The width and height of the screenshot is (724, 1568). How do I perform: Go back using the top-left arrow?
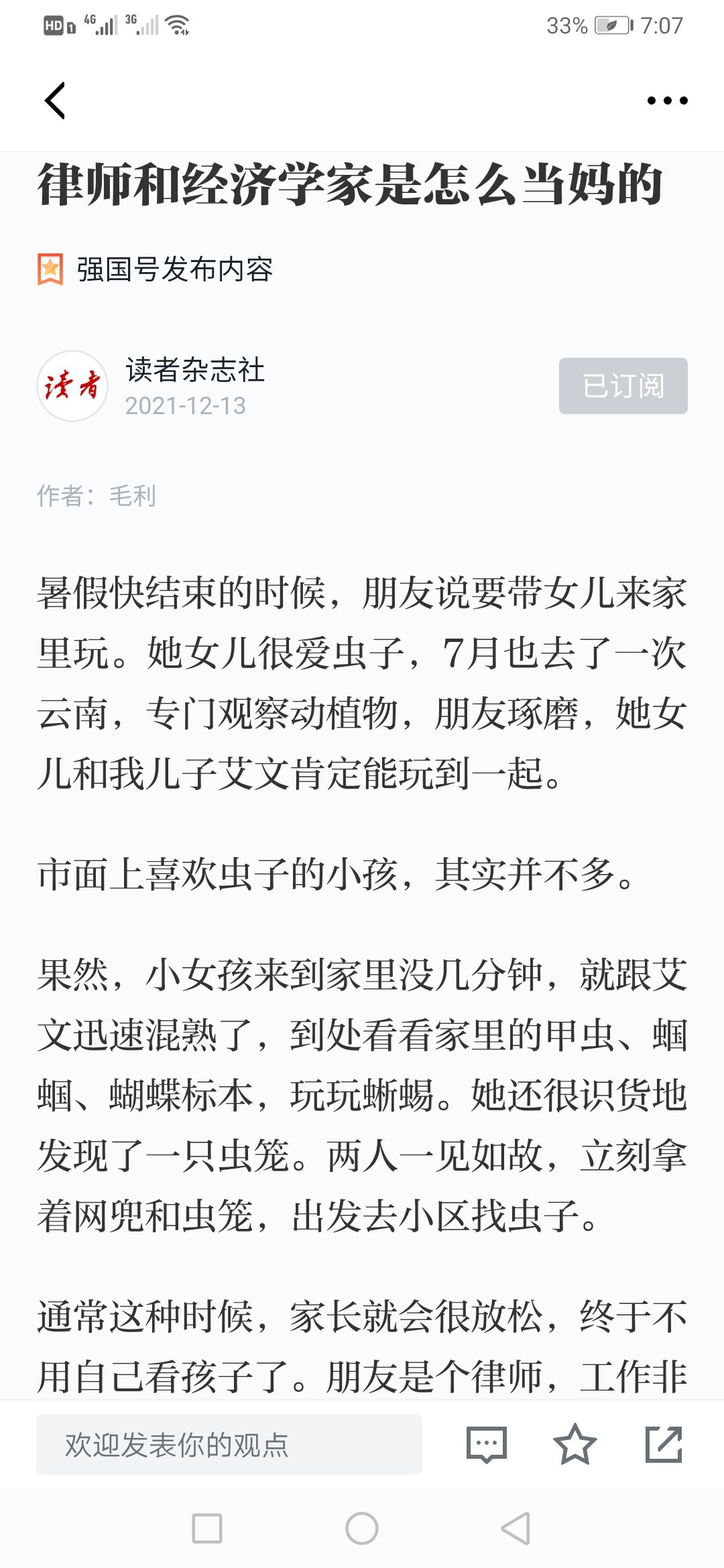[55, 101]
